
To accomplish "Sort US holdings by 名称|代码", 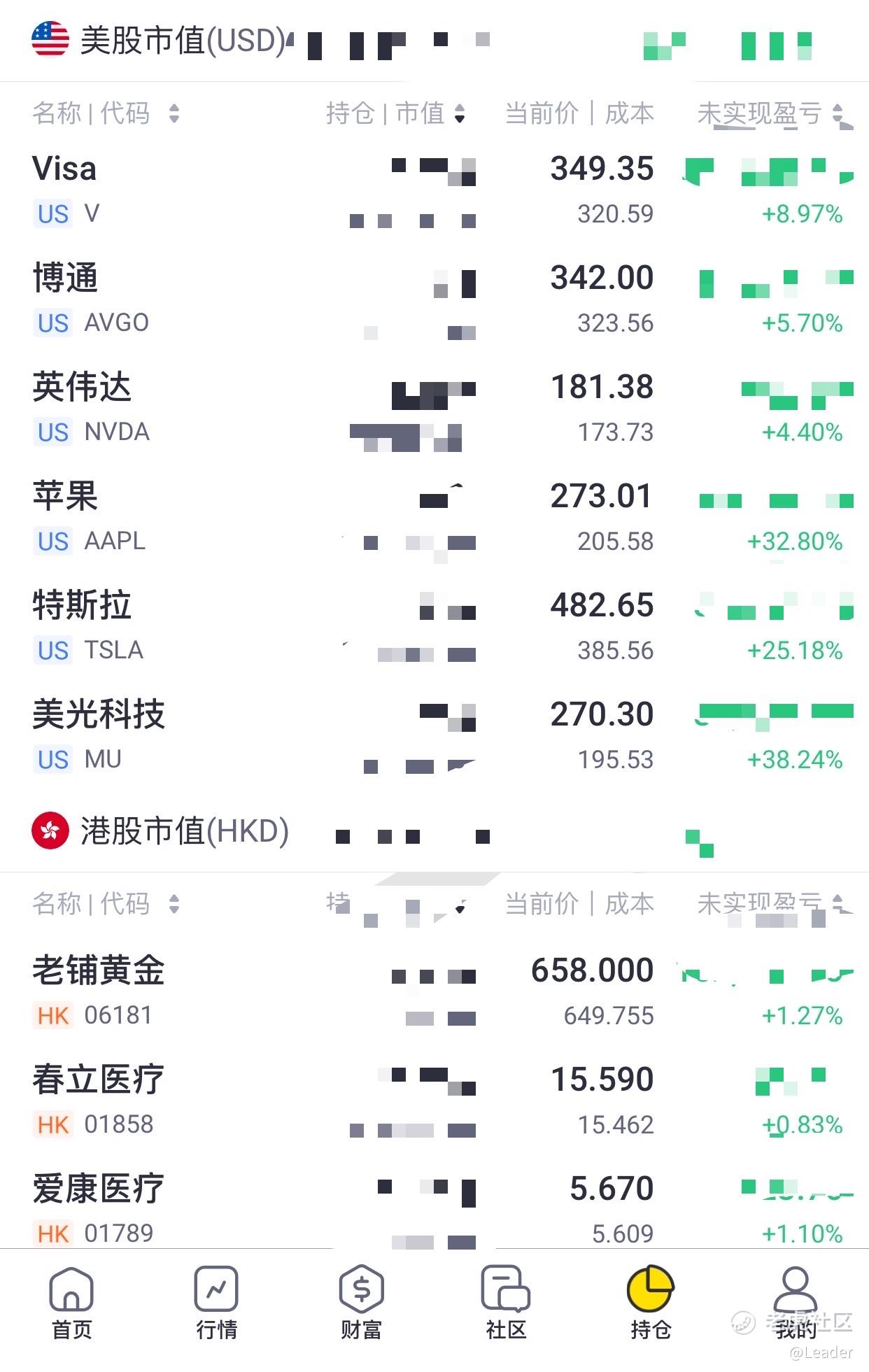I will tap(105, 113).
